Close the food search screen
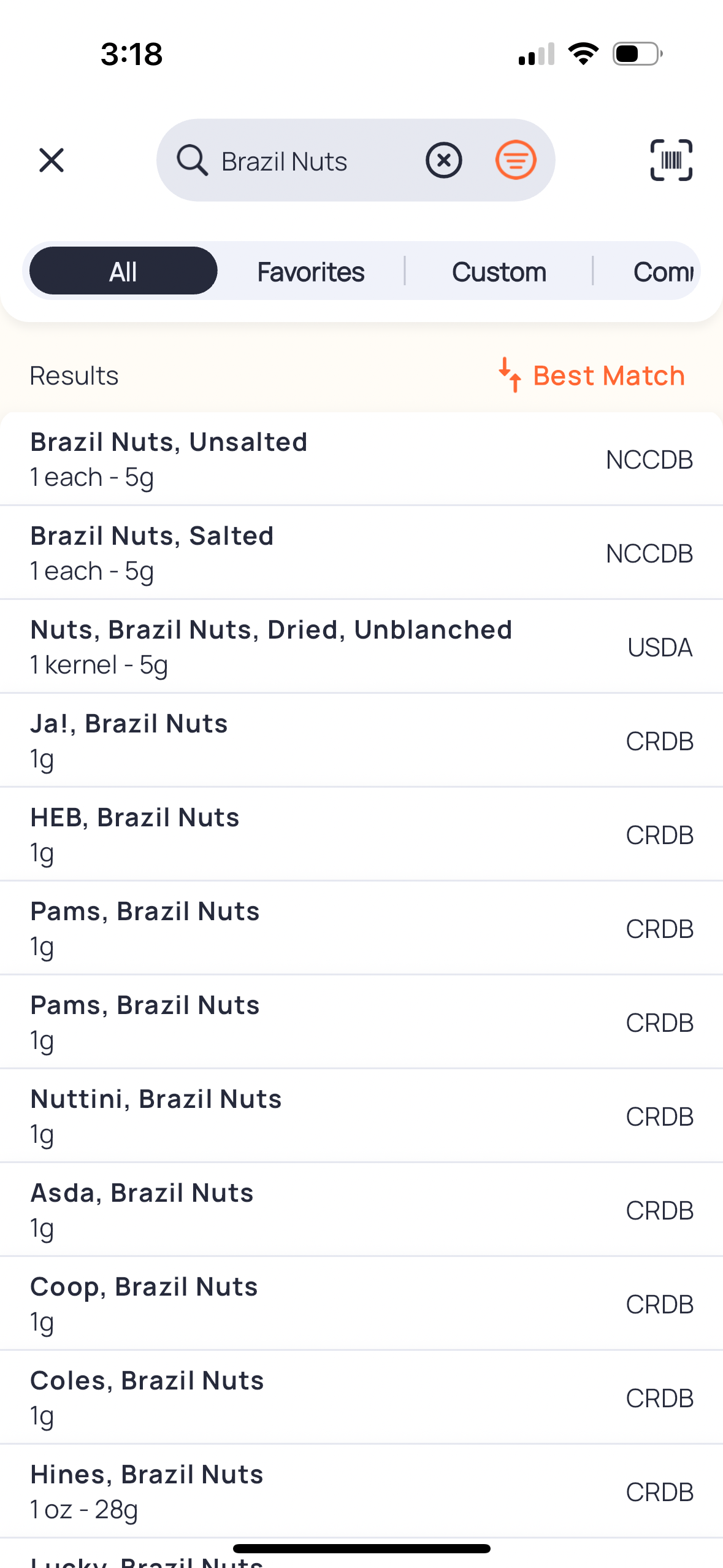723x1568 pixels. [51, 160]
